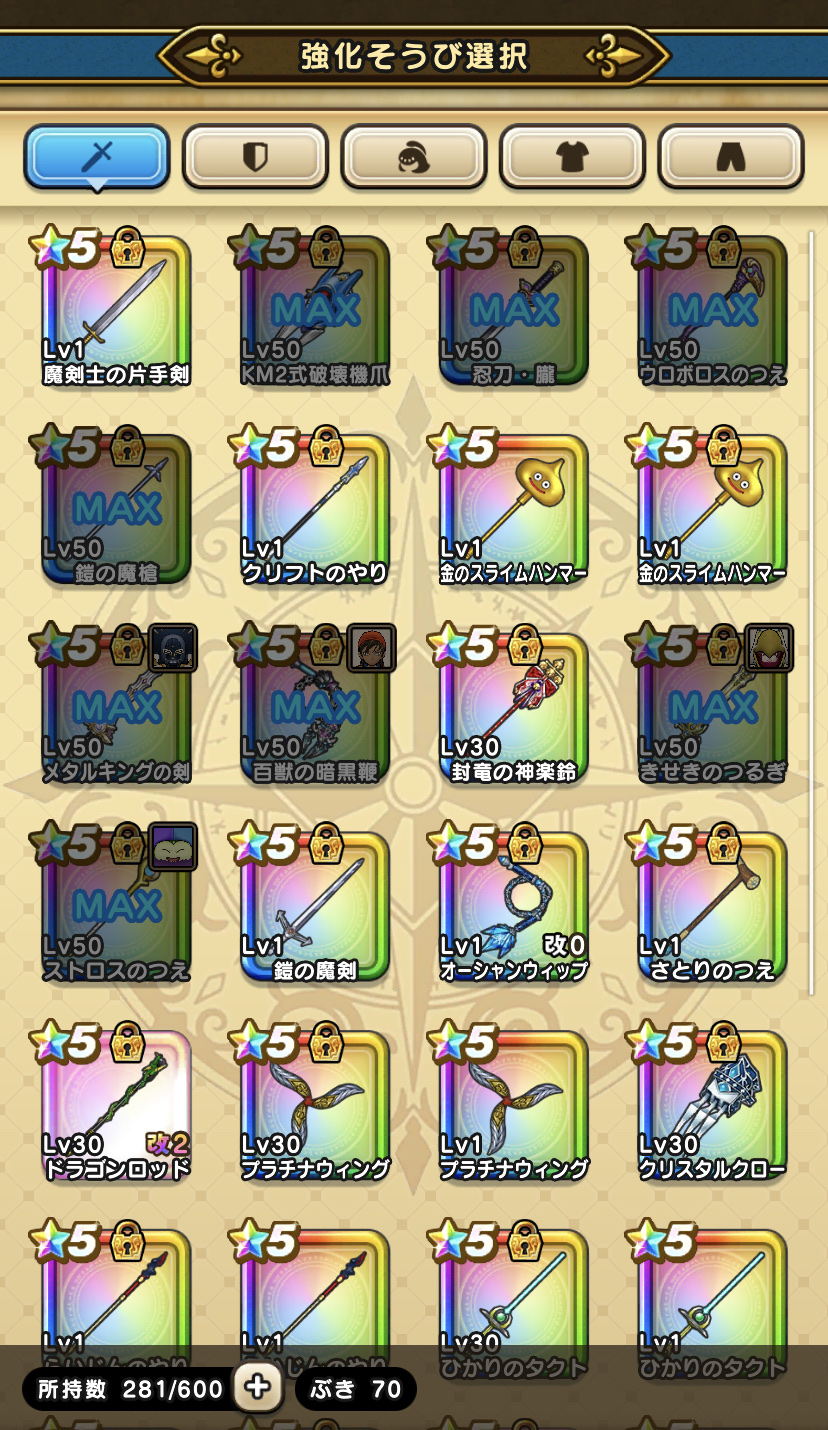Image resolution: width=828 pixels, height=1430 pixels.
Task: Select メタルキングの剣 equipped card
Action: [116, 708]
